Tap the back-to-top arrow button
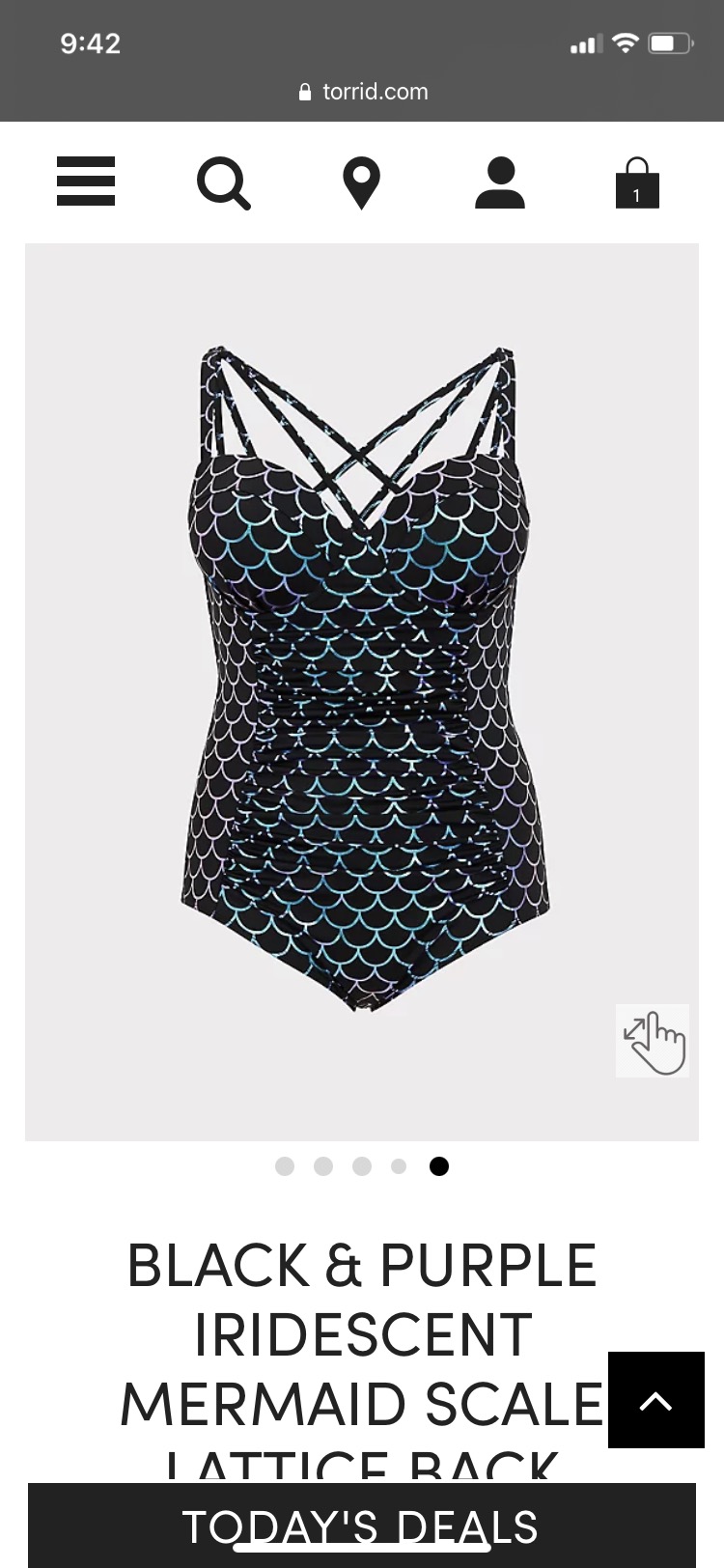Image resolution: width=724 pixels, height=1568 pixels. click(656, 1400)
